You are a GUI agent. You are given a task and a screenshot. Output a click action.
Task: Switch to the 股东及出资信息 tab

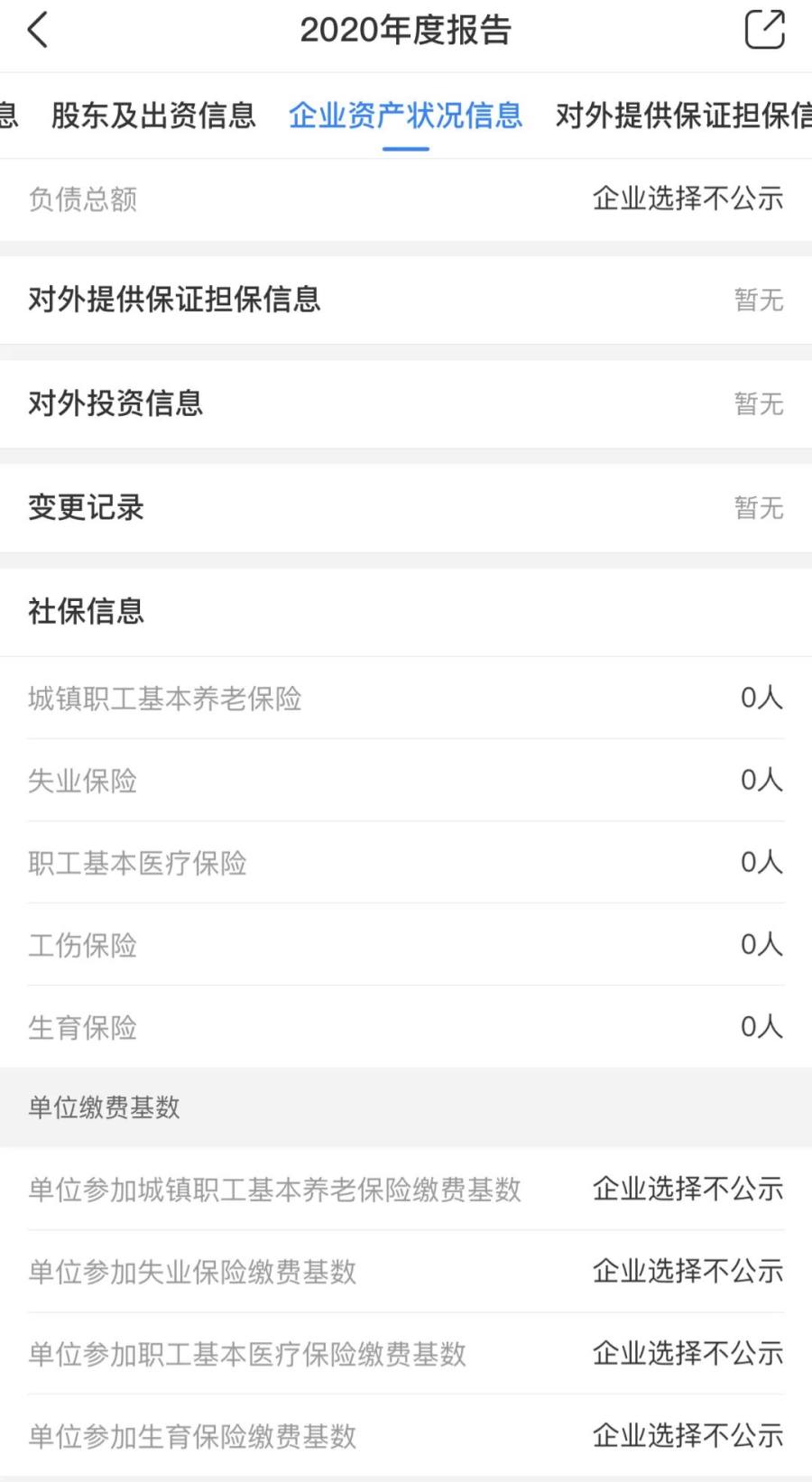click(x=153, y=116)
